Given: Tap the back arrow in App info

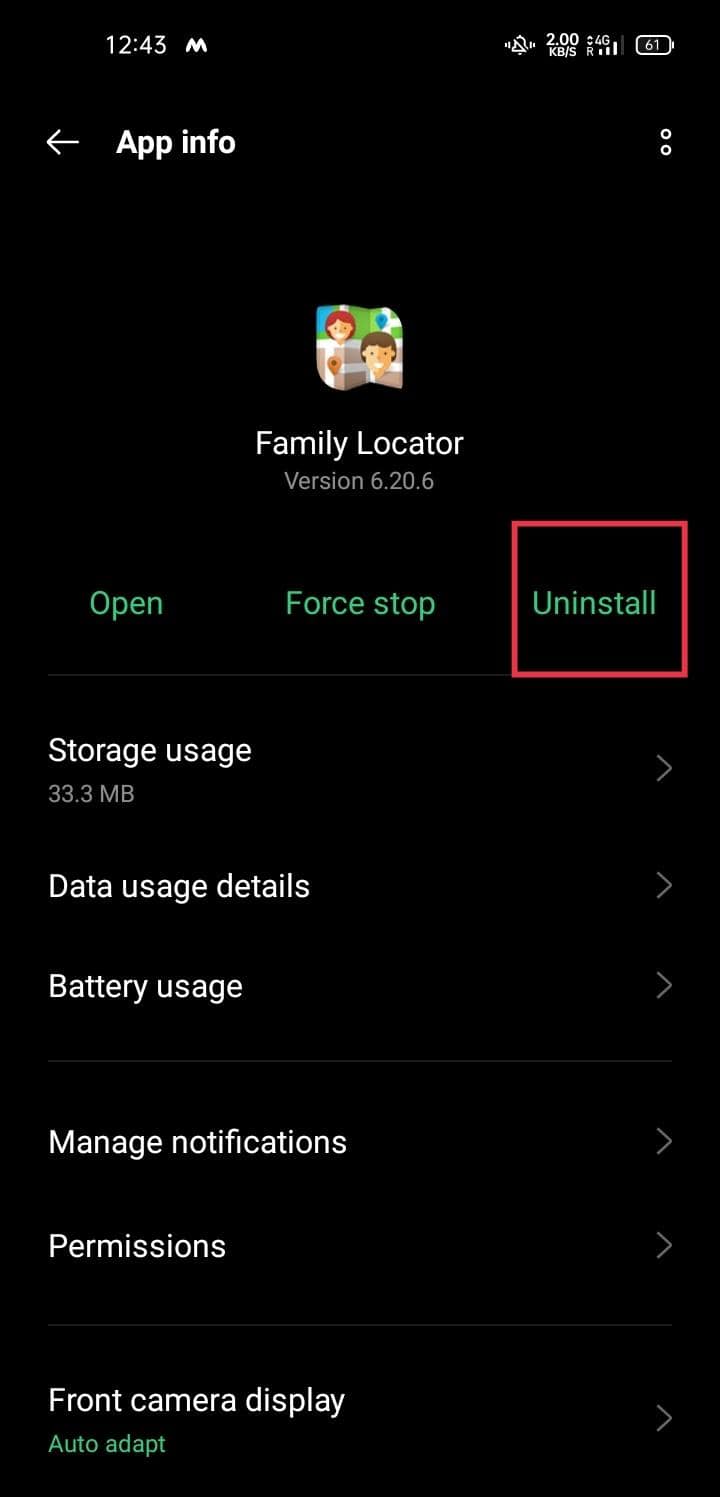Looking at the screenshot, I should click(62, 141).
